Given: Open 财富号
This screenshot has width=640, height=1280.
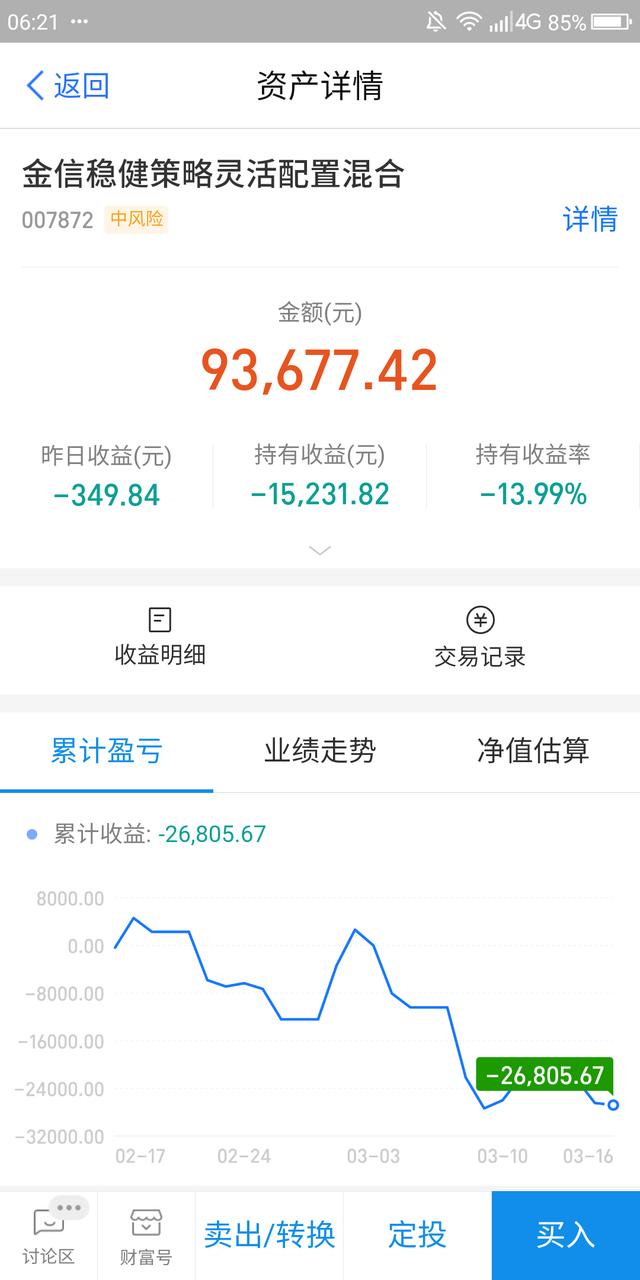Looking at the screenshot, I should tap(147, 1235).
